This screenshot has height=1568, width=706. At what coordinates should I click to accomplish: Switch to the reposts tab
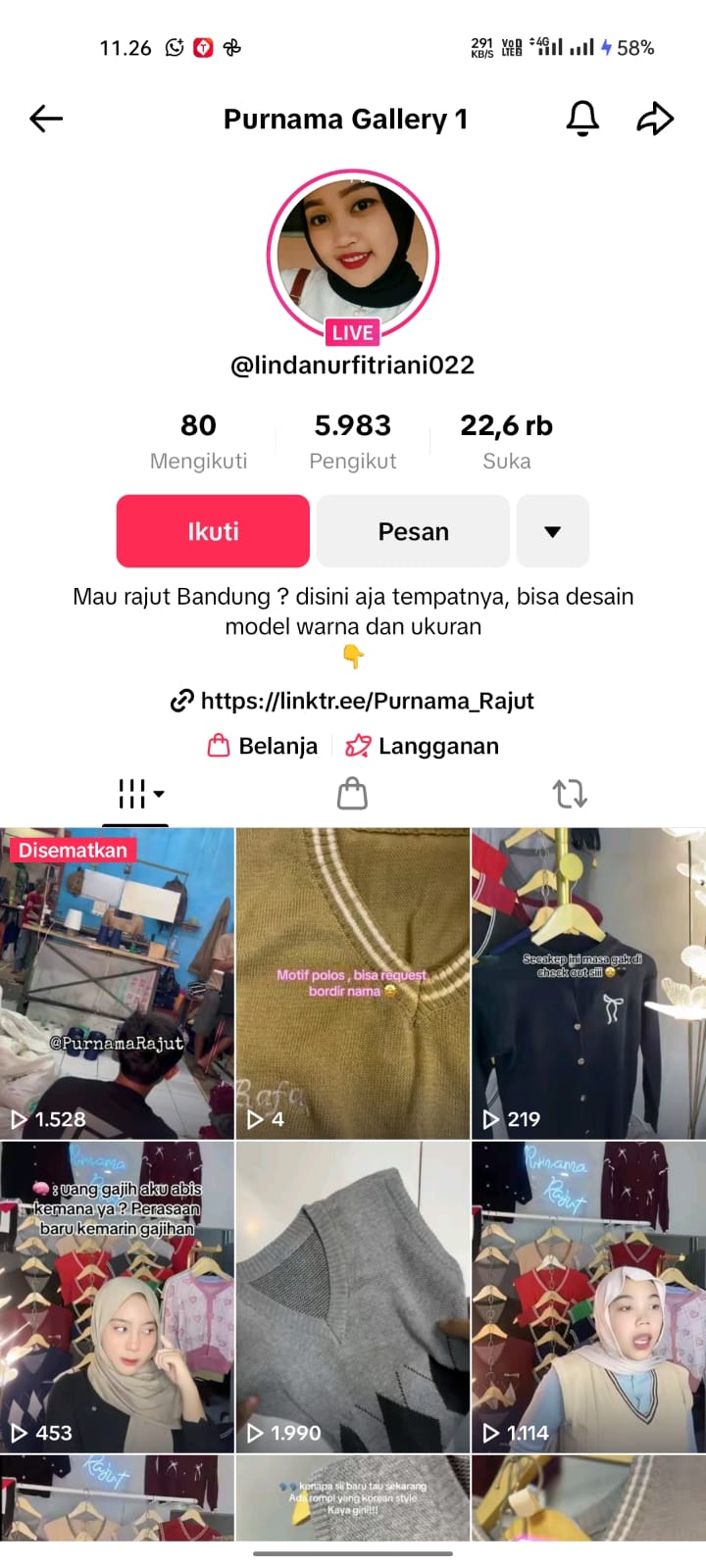point(569,794)
